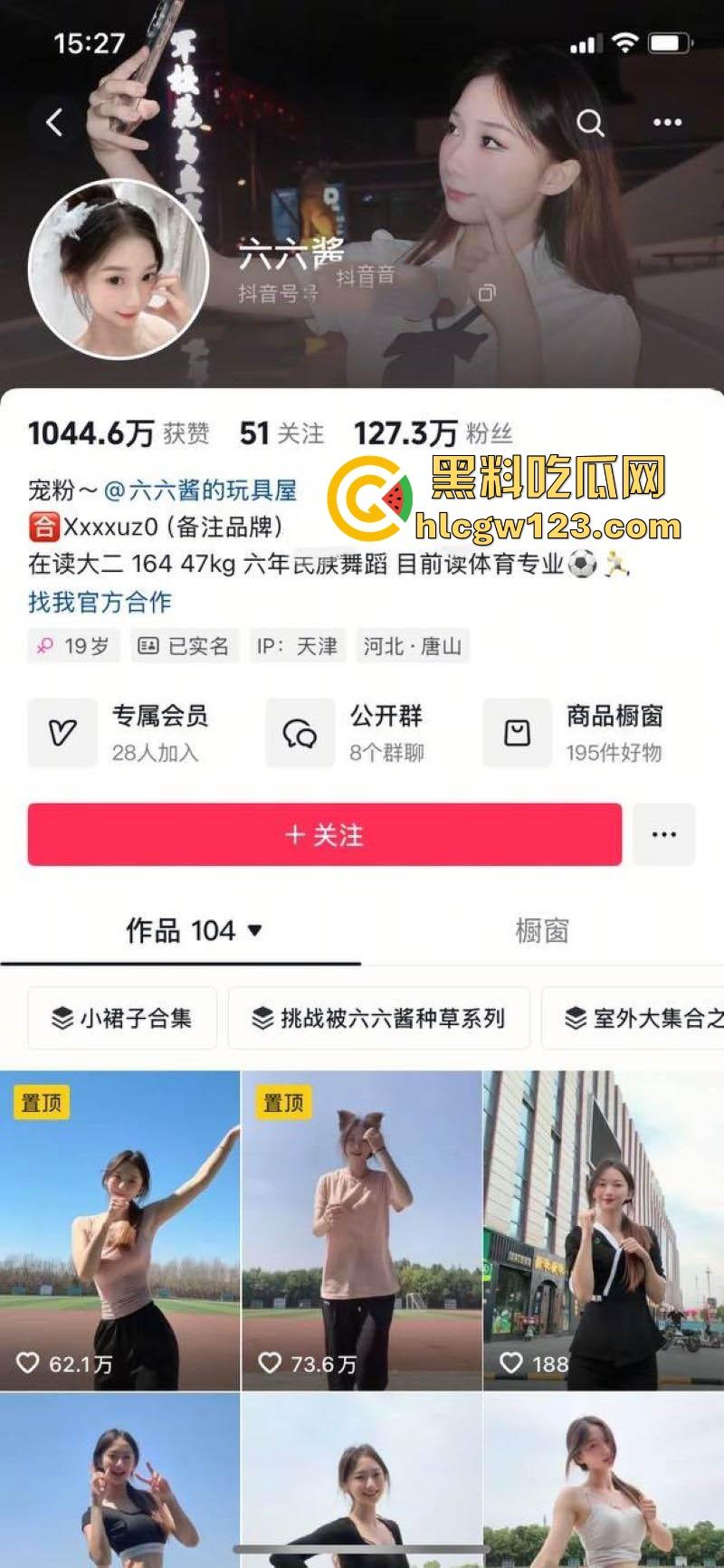Open the @六六酱的玩具屋 mention link
The image size is (724, 1568).
click(x=200, y=490)
